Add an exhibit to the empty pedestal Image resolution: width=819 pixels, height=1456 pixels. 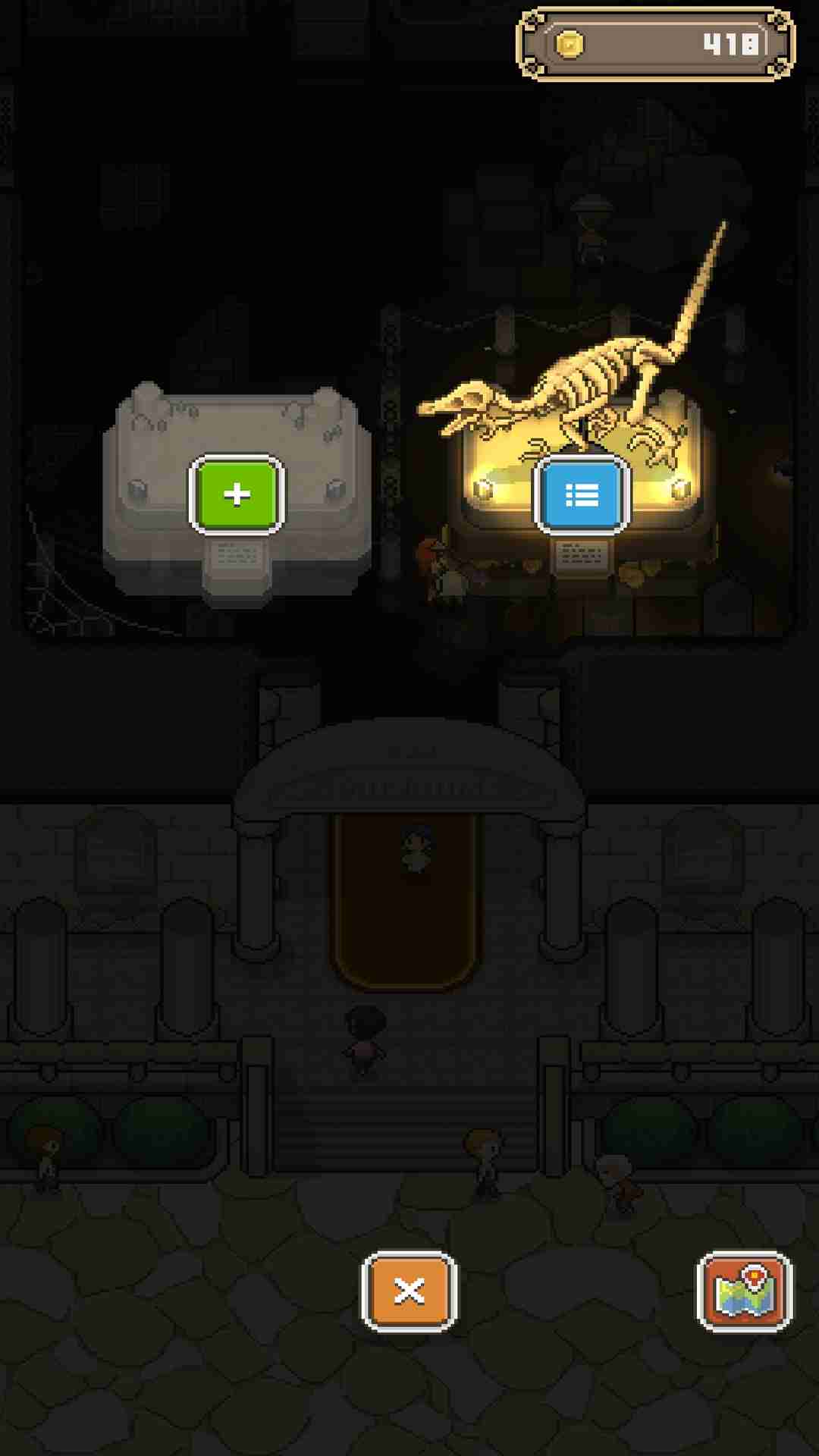(237, 495)
